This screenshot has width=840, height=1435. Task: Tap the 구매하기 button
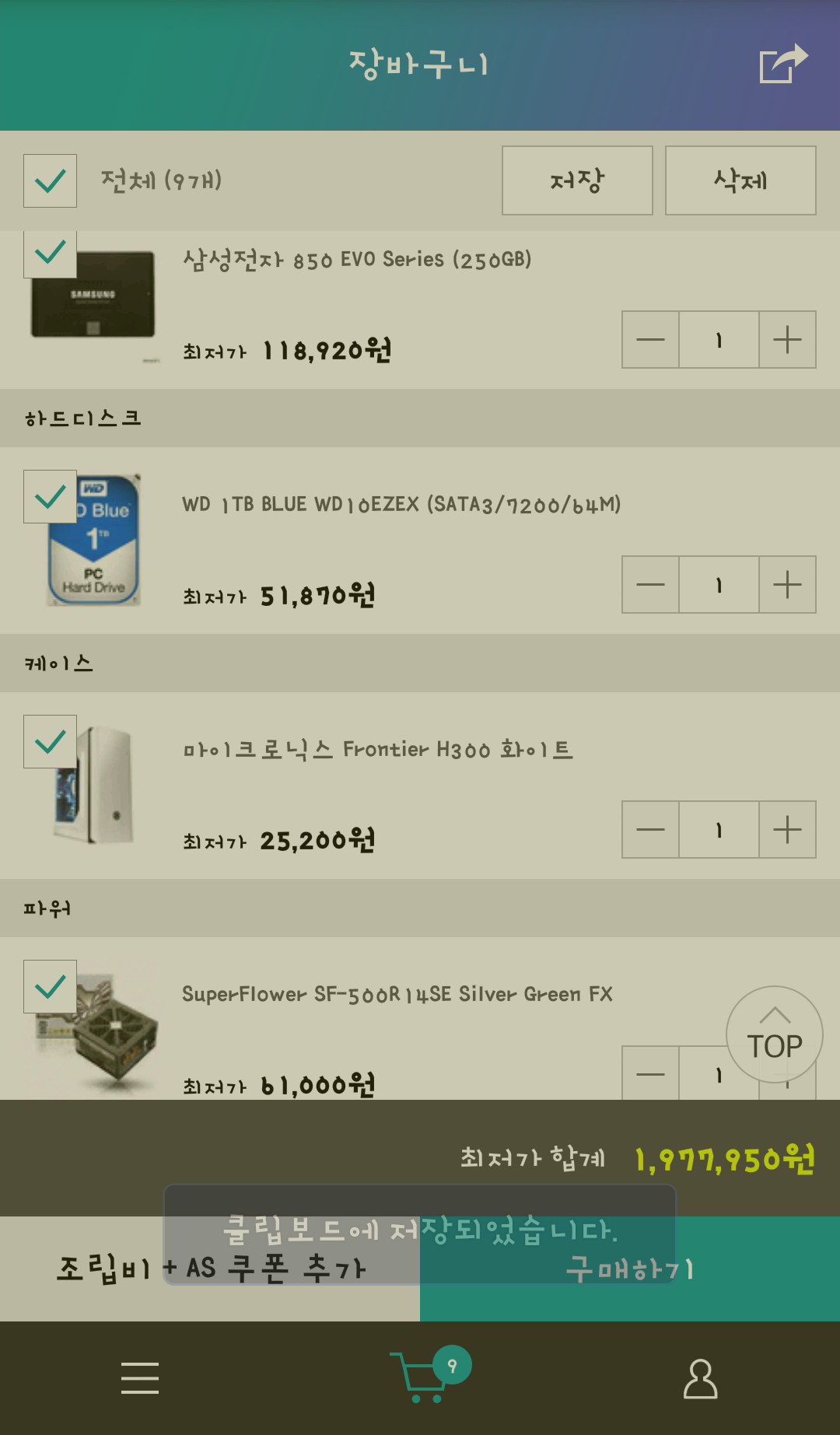point(630,1269)
